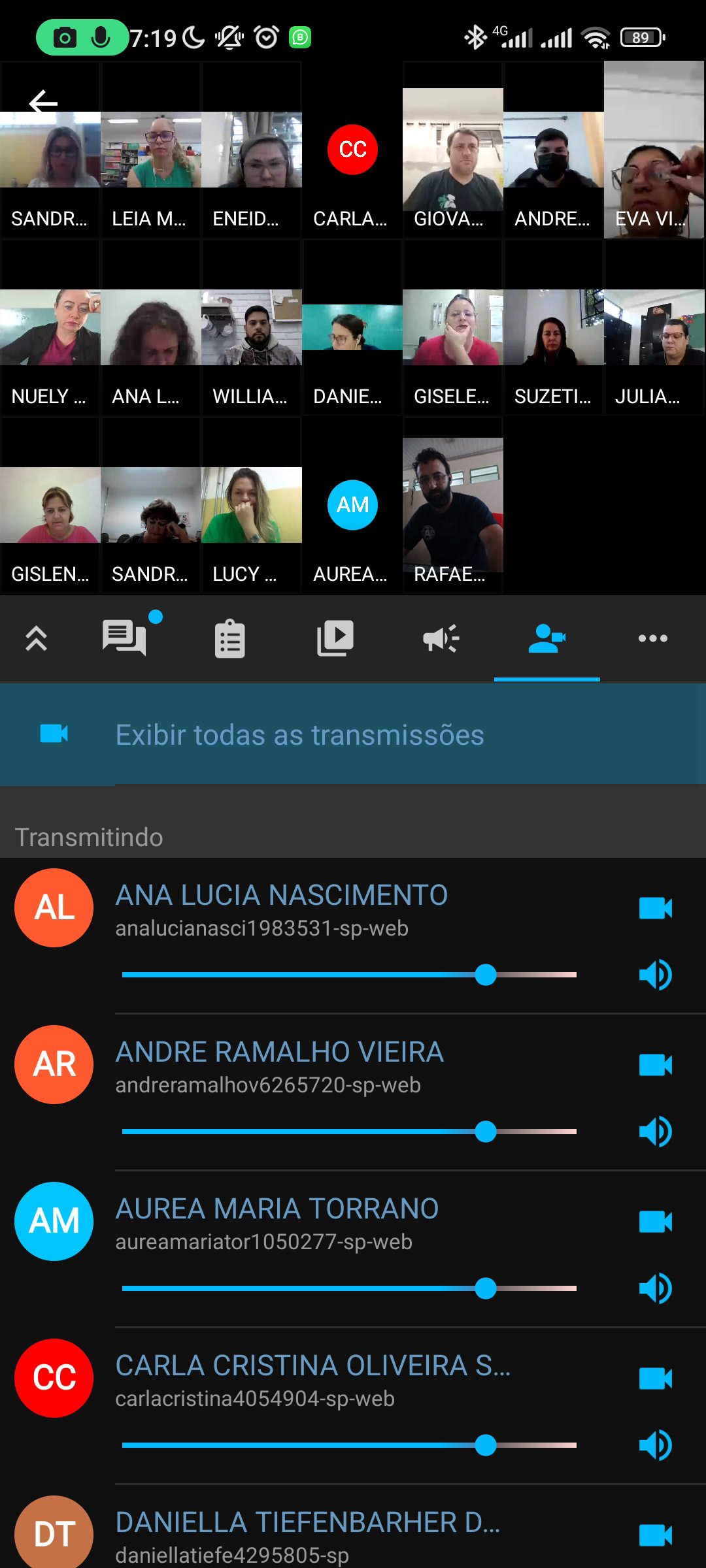Adjust Carla Cristina's volume slider
This screenshot has height=1568, width=706.
coord(485,1445)
